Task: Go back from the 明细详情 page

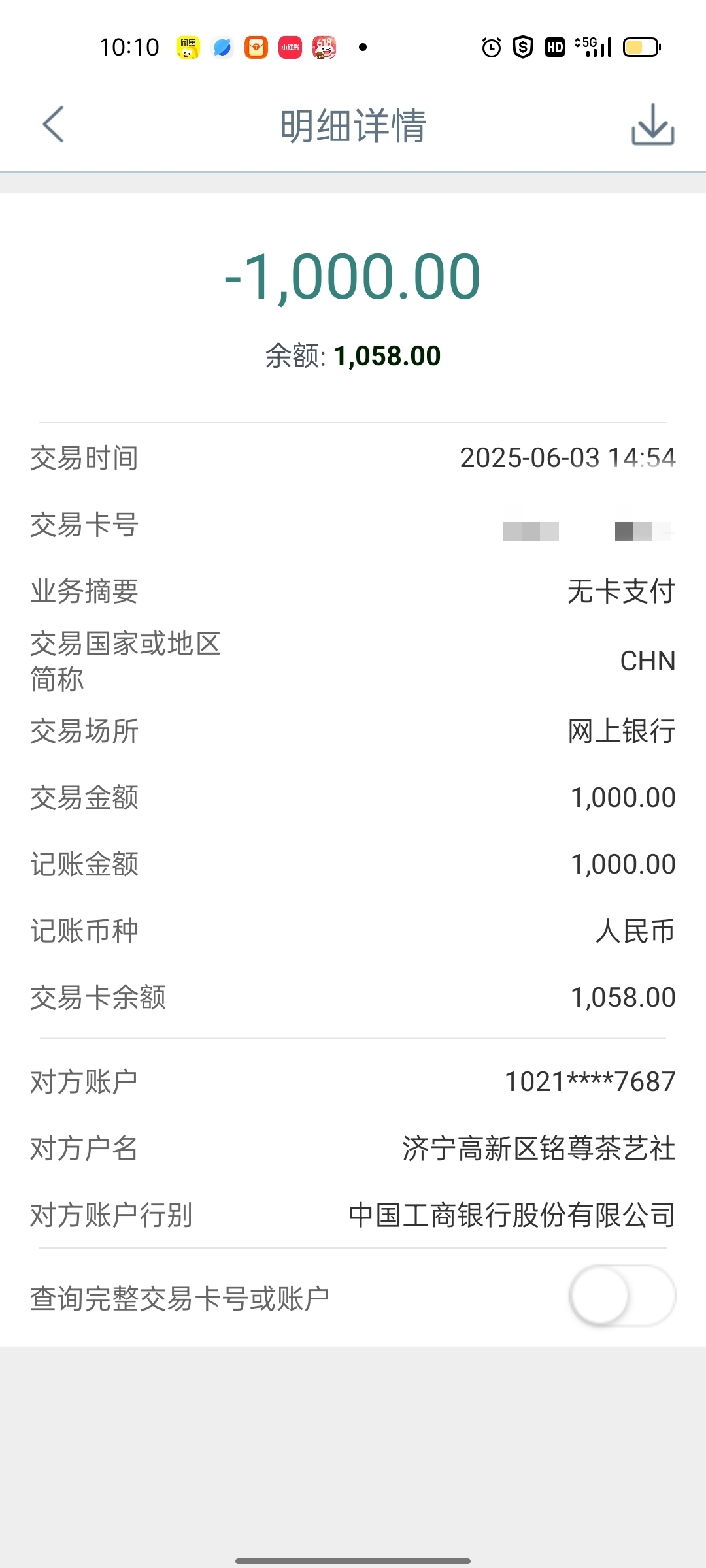Action: point(54,124)
